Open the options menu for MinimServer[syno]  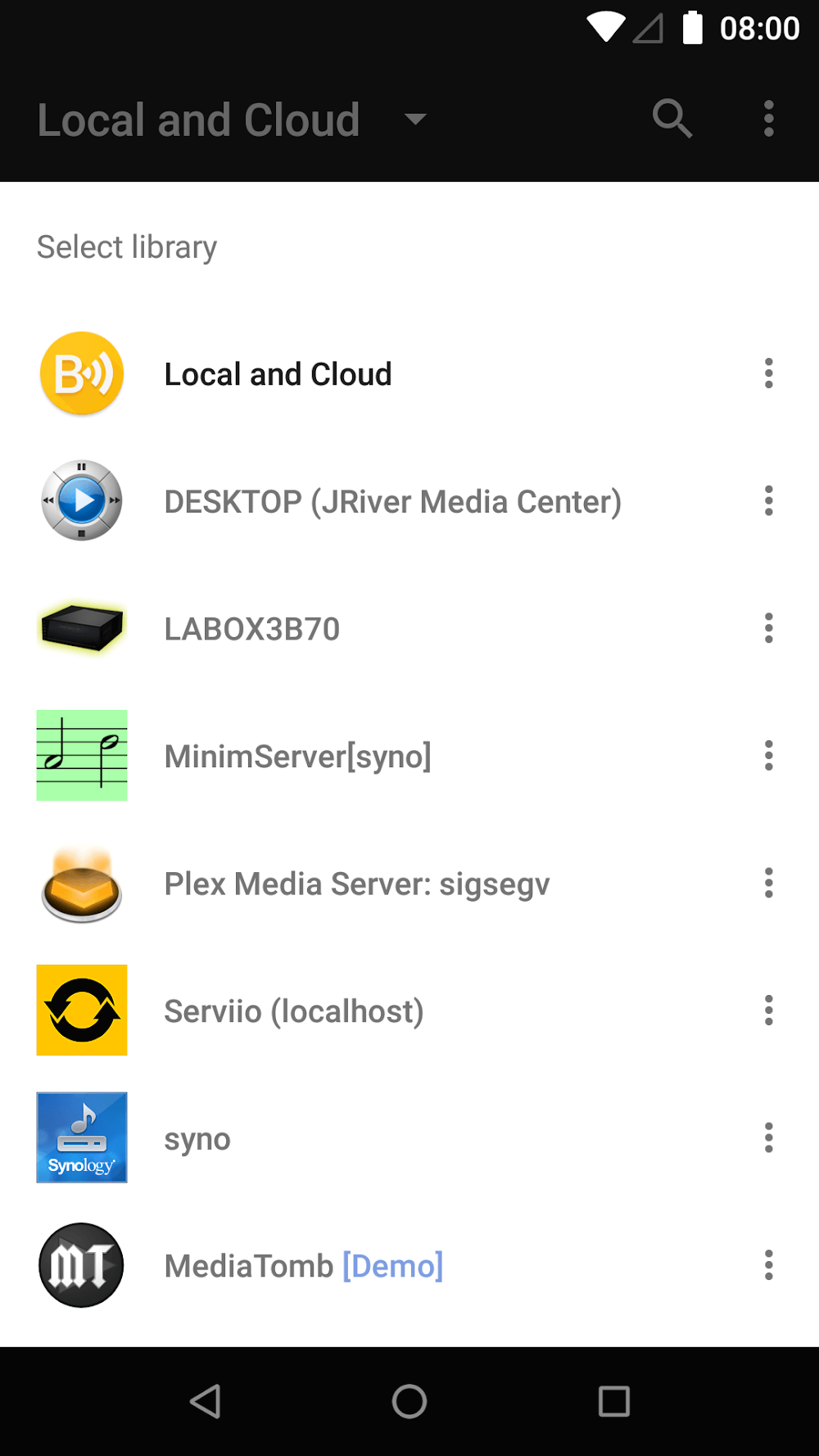(x=768, y=756)
